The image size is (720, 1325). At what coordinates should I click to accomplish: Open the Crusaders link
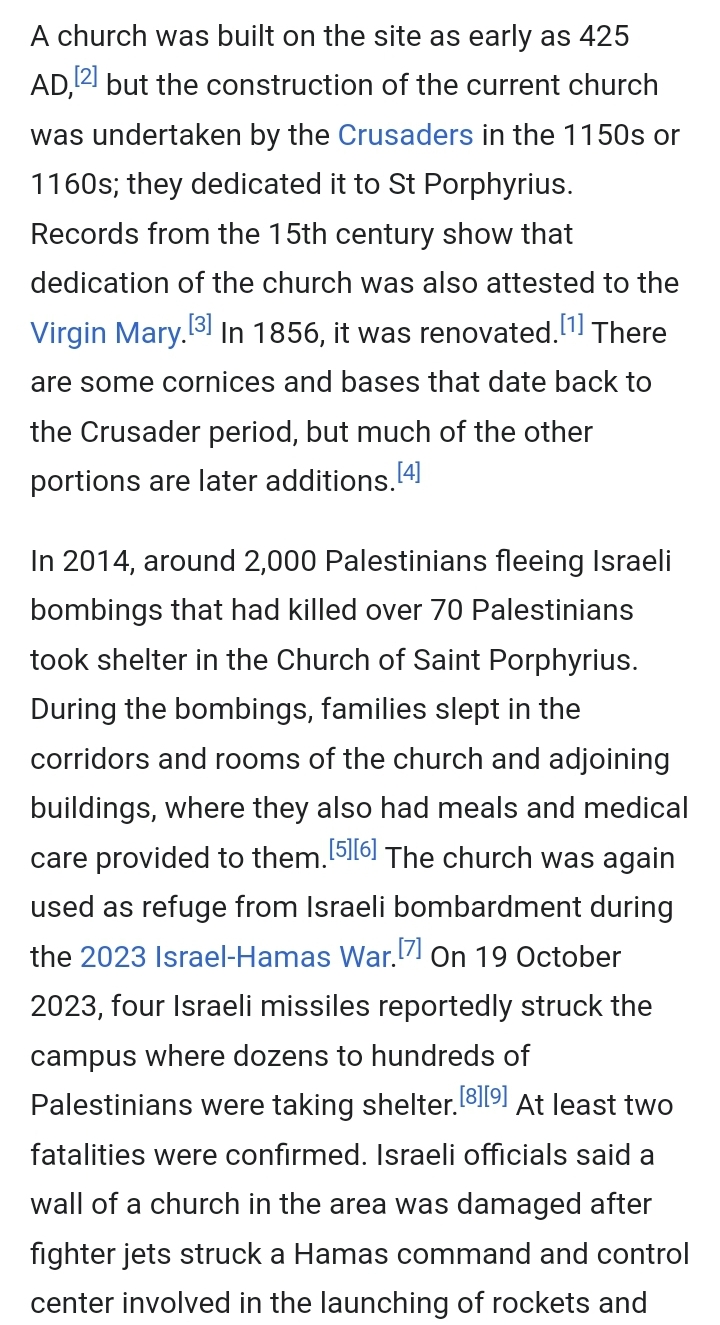(x=405, y=135)
